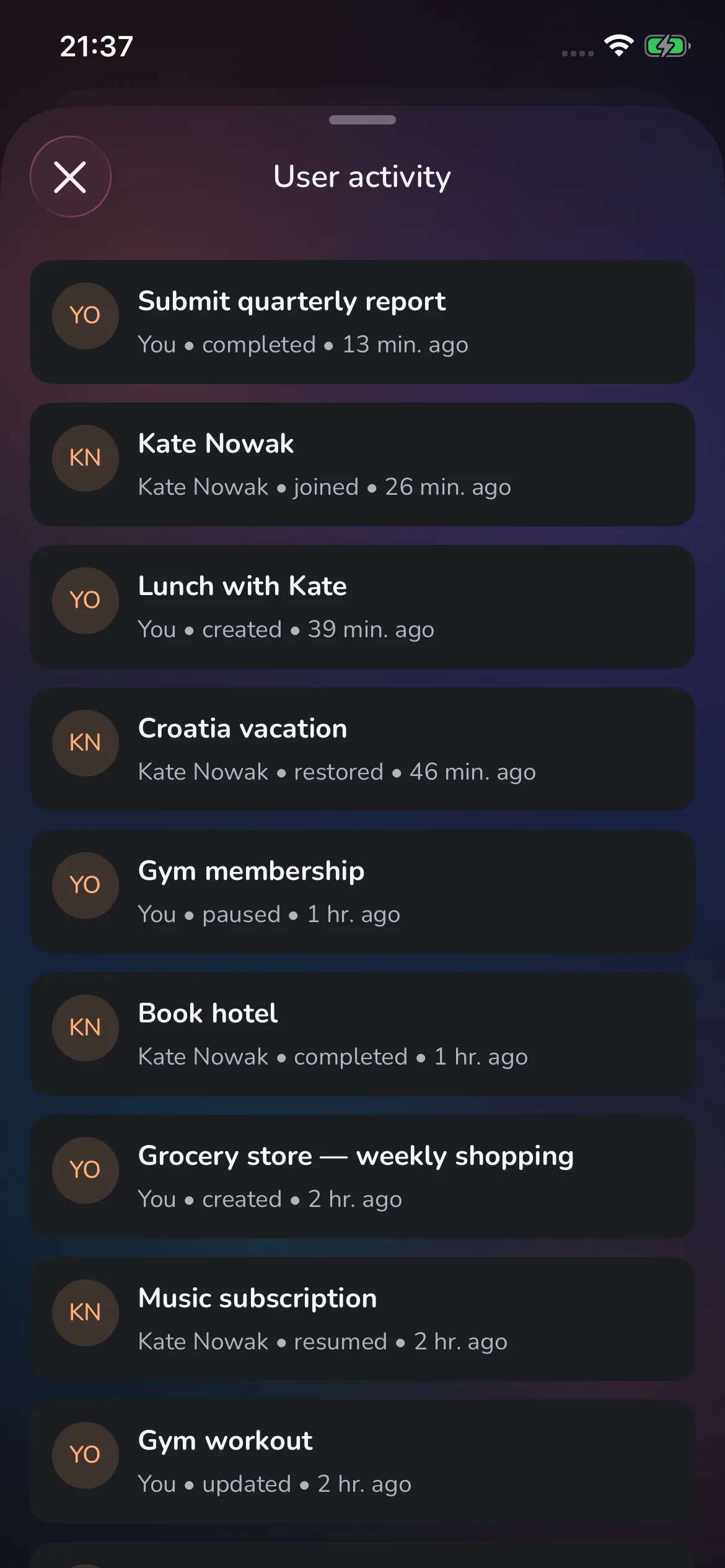
Task: Tap the YO avatar beside Gym membership
Action: pos(85,886)
